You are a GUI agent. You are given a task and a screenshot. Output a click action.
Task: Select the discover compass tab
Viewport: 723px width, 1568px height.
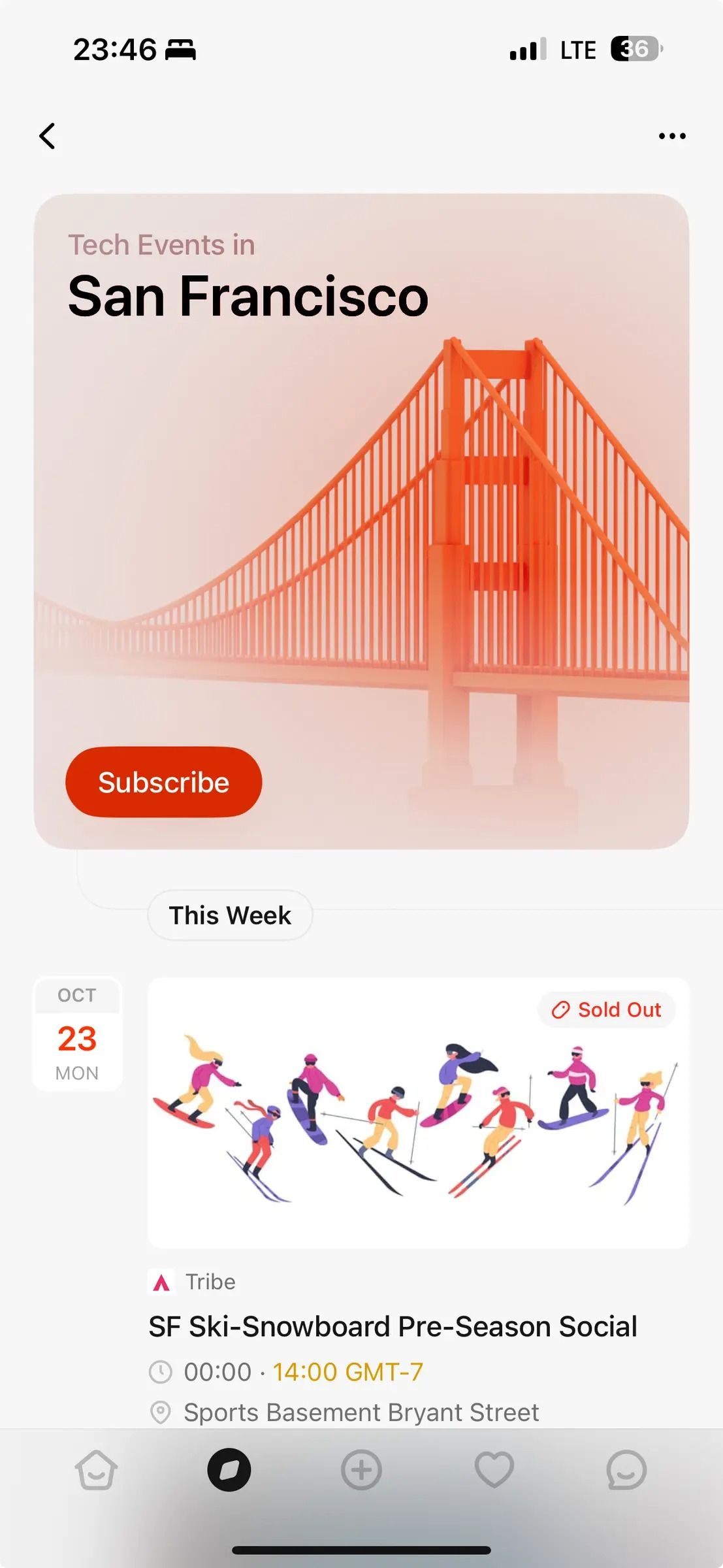tap(229, 1470)
